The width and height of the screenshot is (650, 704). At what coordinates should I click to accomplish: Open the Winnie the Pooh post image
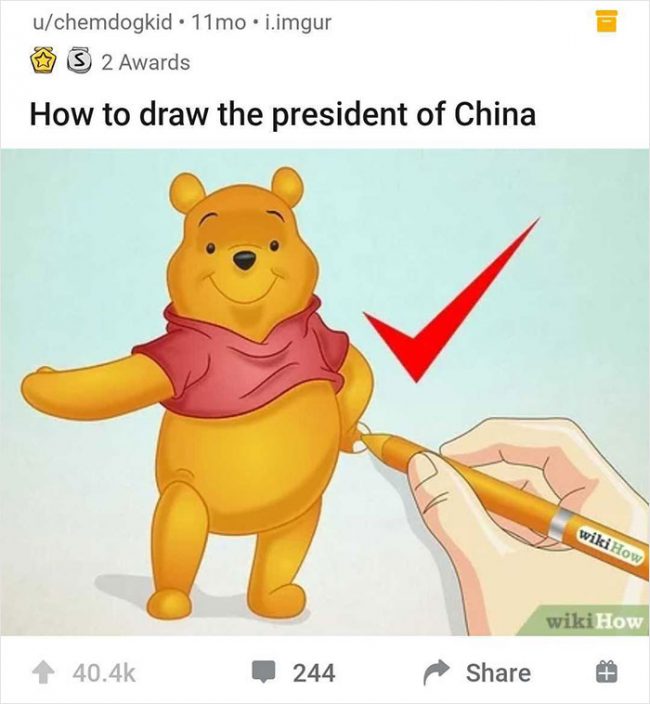pyautogui.click(x=324, y=392)
